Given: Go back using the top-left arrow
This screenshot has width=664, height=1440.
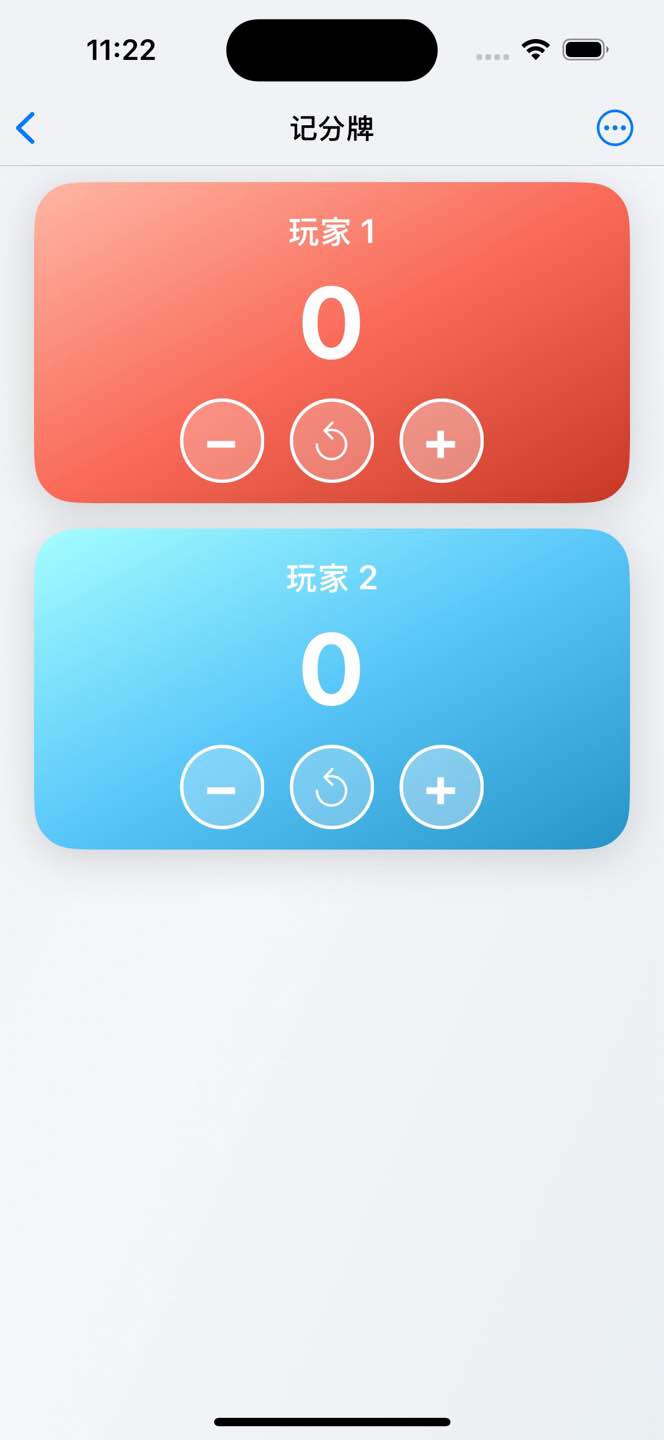Looking at the screenshot, I should (26, 128).
